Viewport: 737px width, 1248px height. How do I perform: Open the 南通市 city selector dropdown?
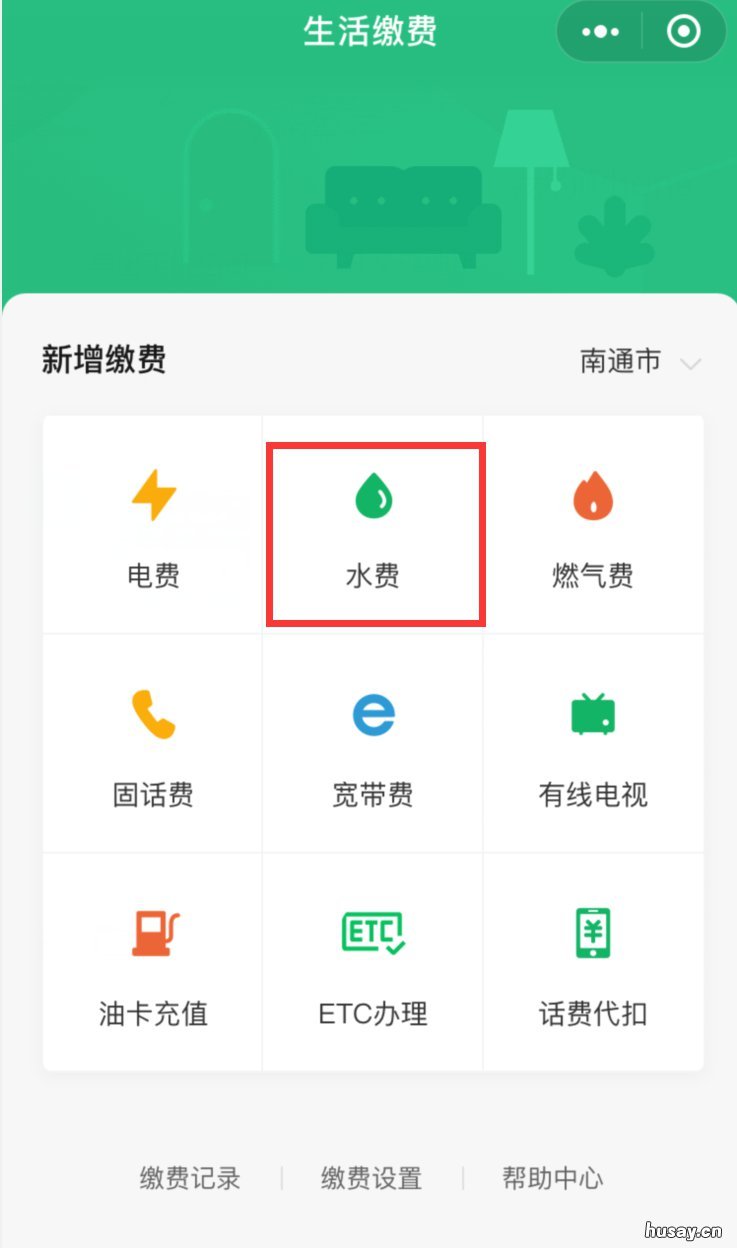pos(620,362)
